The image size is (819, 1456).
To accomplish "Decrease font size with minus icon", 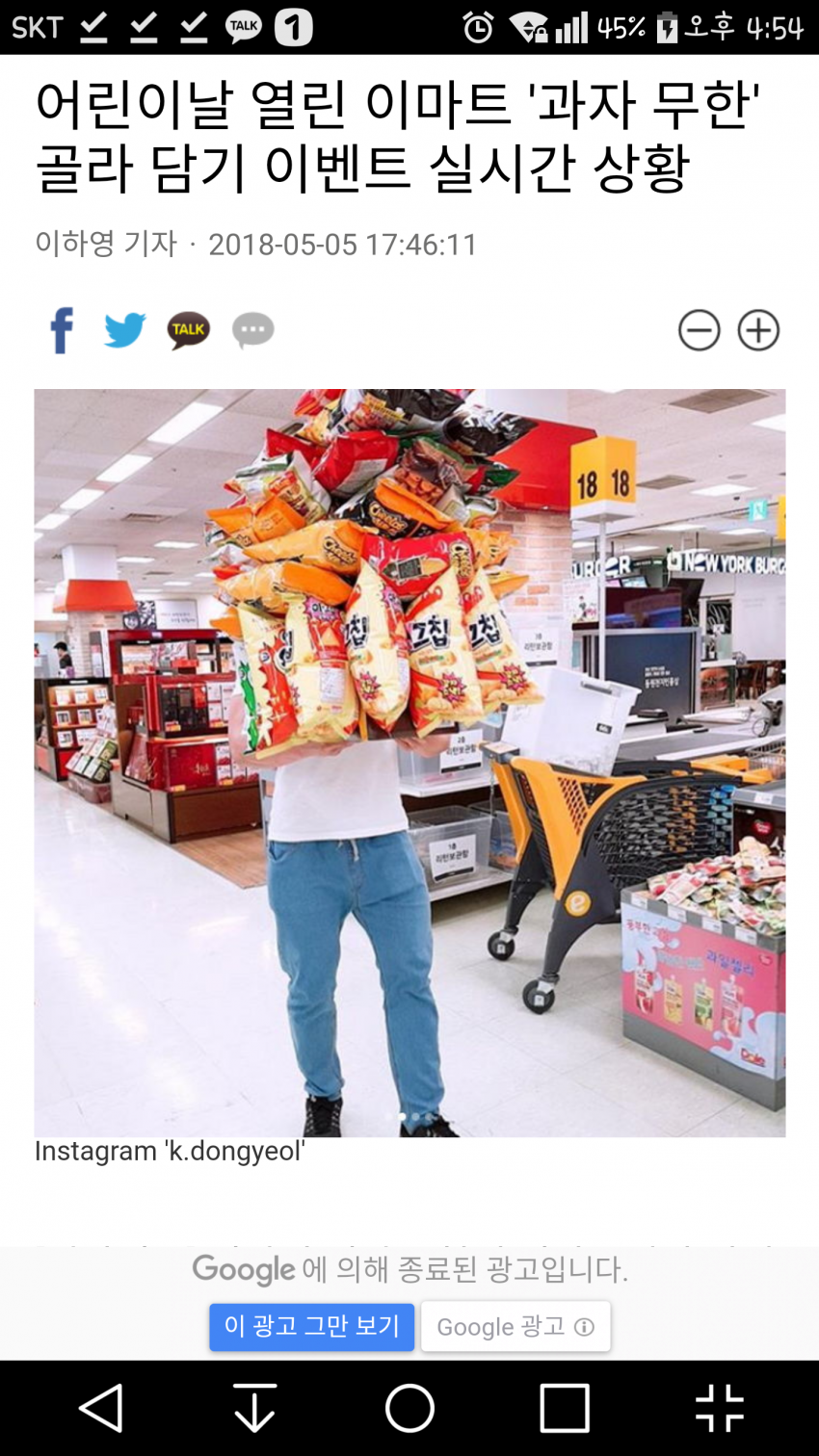I will click(x=699, y=330).
